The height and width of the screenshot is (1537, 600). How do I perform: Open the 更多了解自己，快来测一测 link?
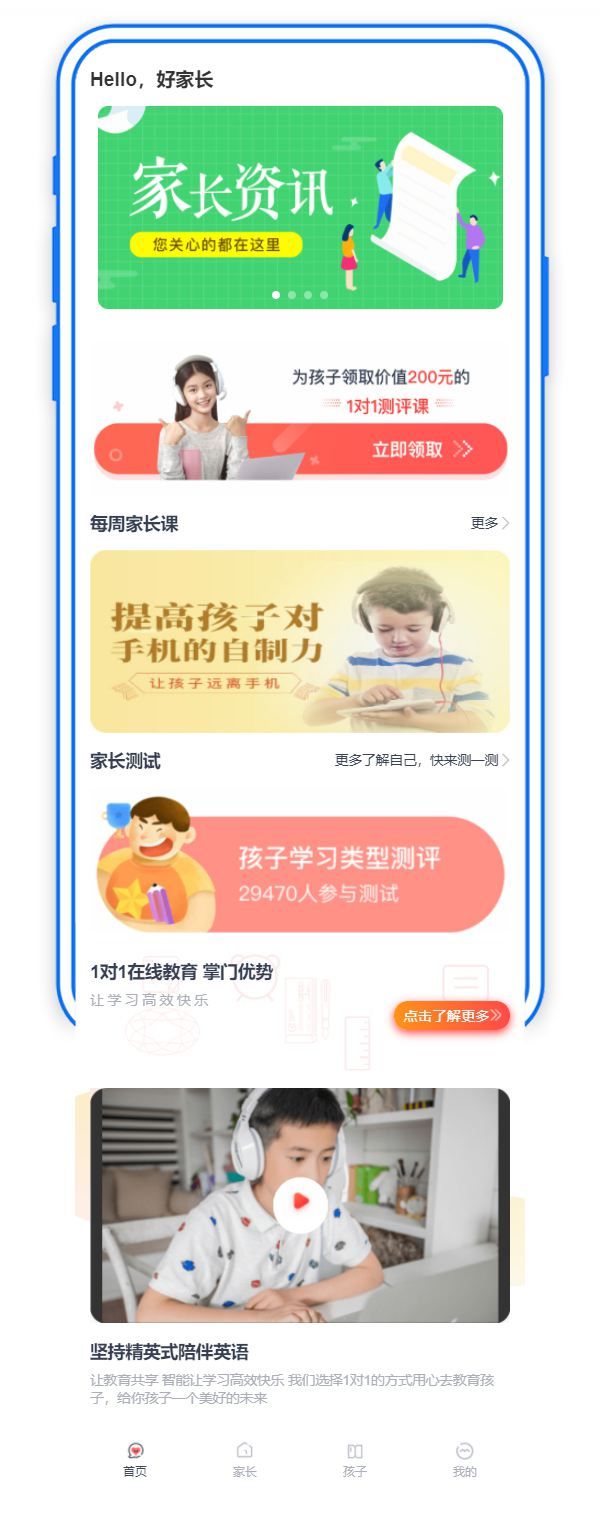click(x=421, y=761)
